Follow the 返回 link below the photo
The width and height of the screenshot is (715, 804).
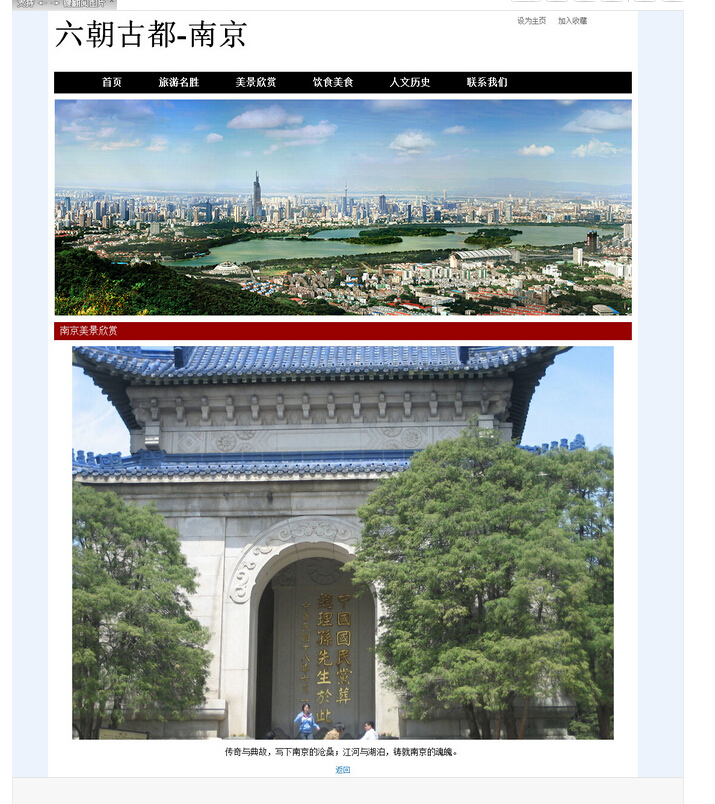[343, 770]
